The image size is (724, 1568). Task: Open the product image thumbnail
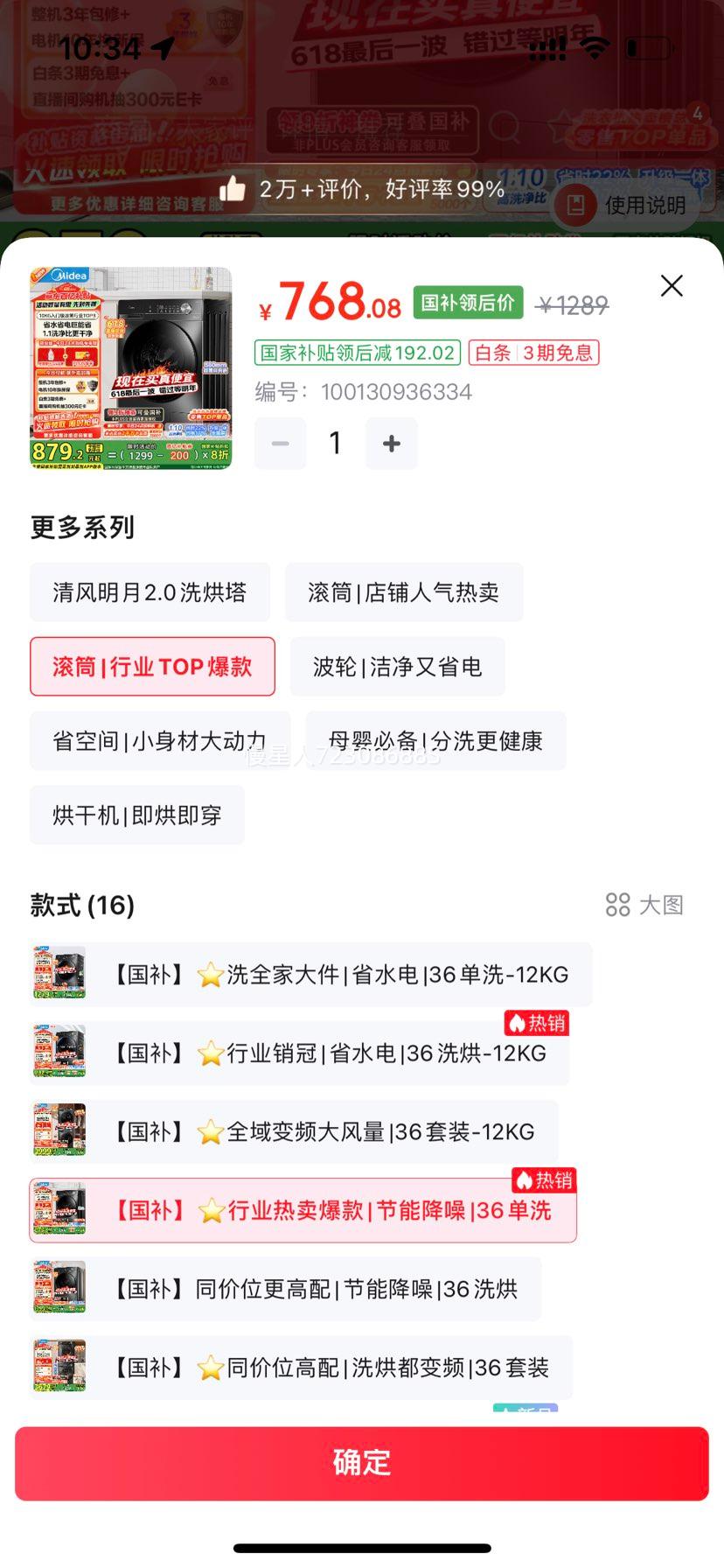[x=131, y=368]
